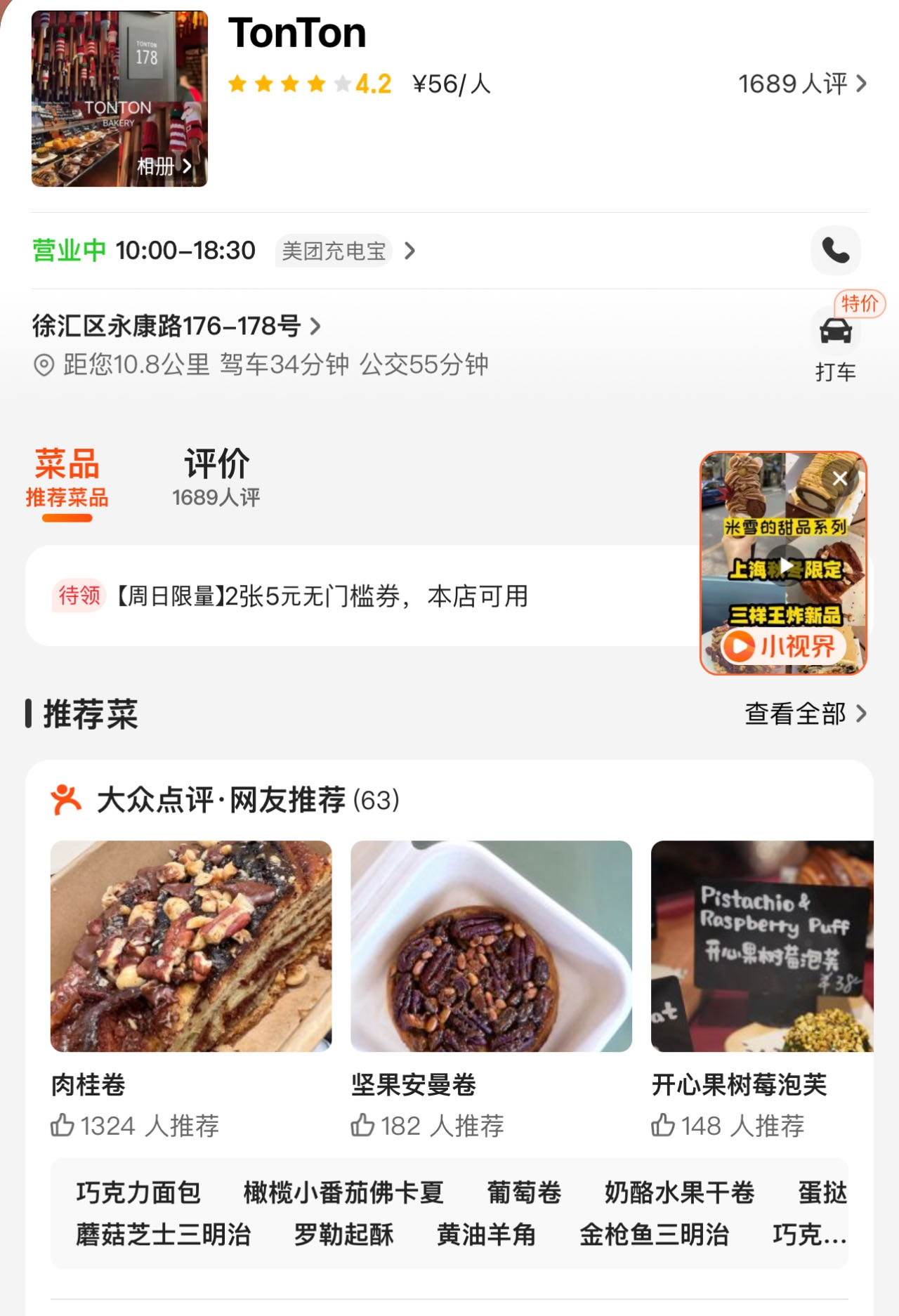Tap the thumbs-up icon under 开心果树莓泡芙
Screen dimensions: 899x1316
[x=663, y=1126]
